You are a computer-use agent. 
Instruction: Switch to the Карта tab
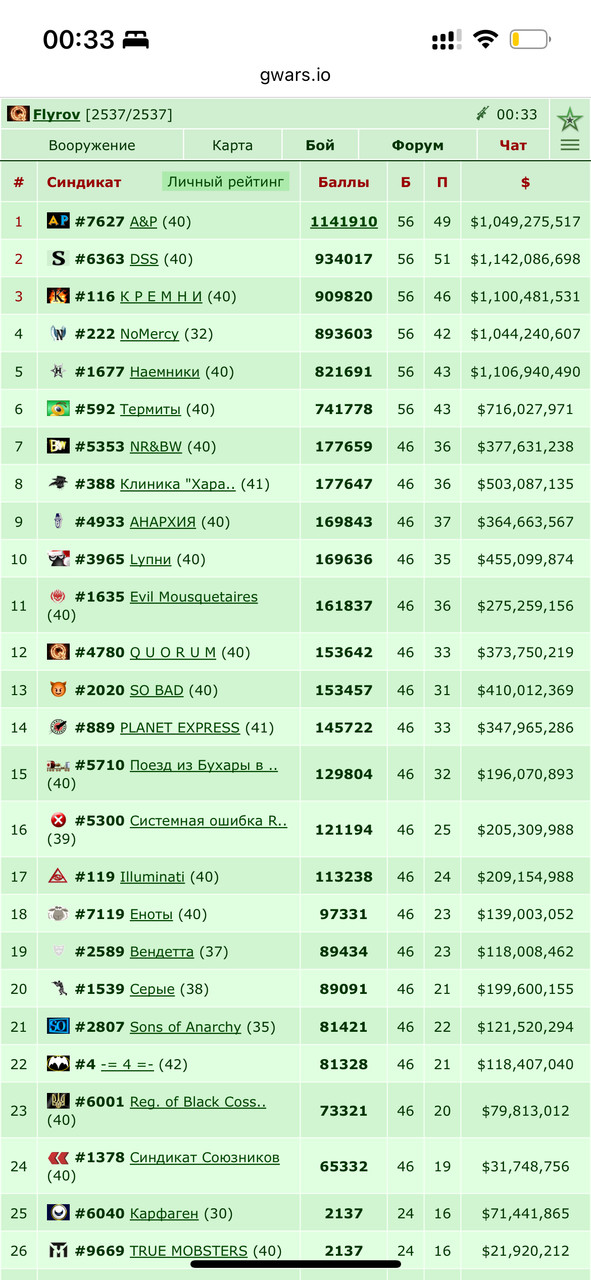232,145
